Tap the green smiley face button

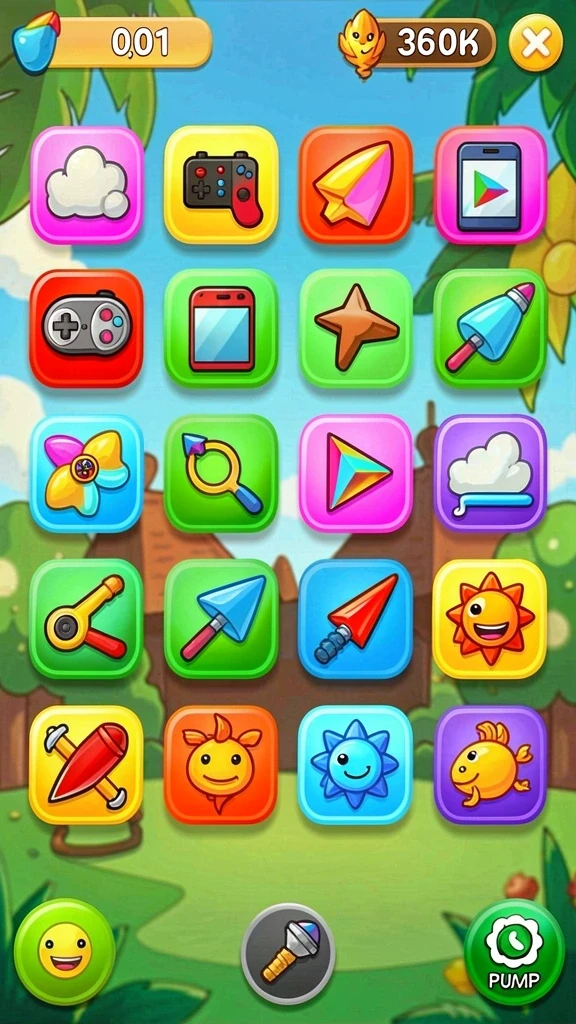point(65,952)
